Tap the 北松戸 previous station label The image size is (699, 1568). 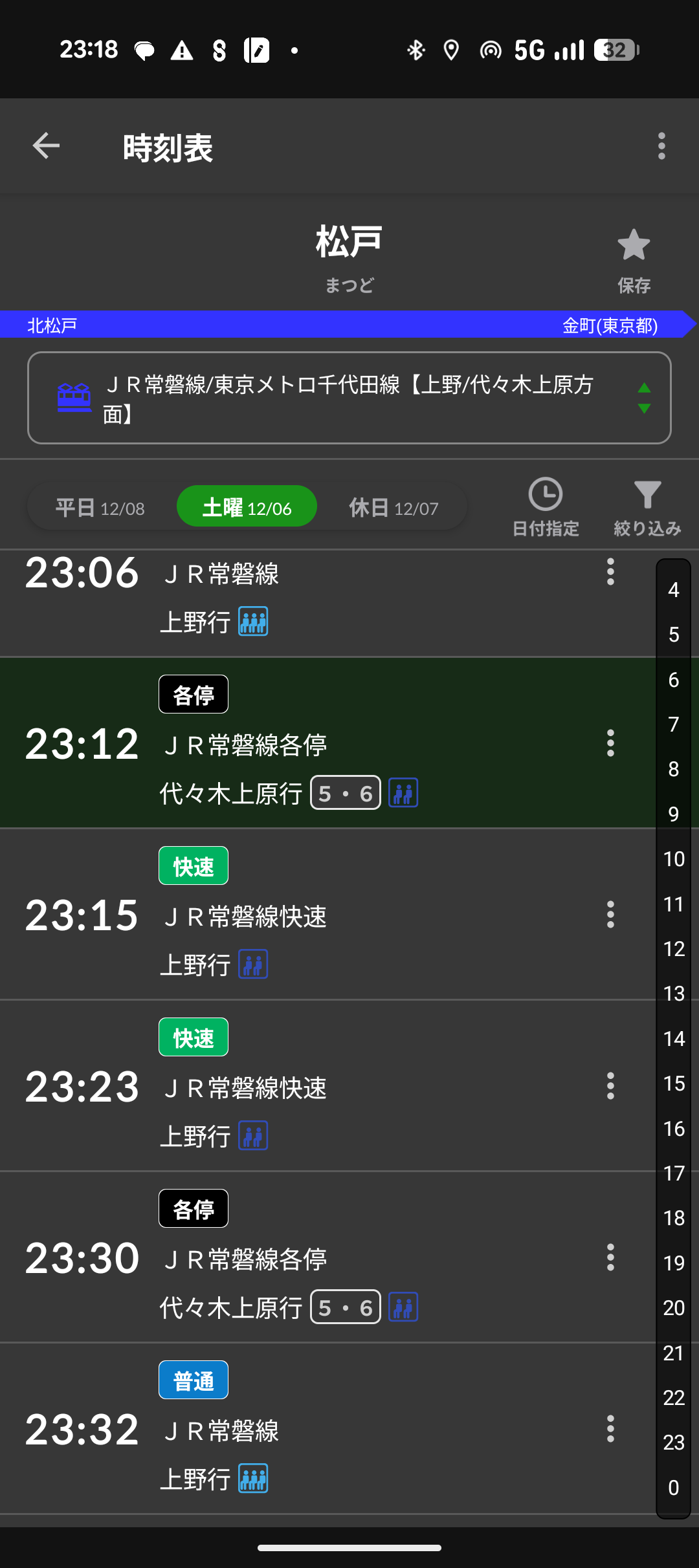(x=52, y=325)
